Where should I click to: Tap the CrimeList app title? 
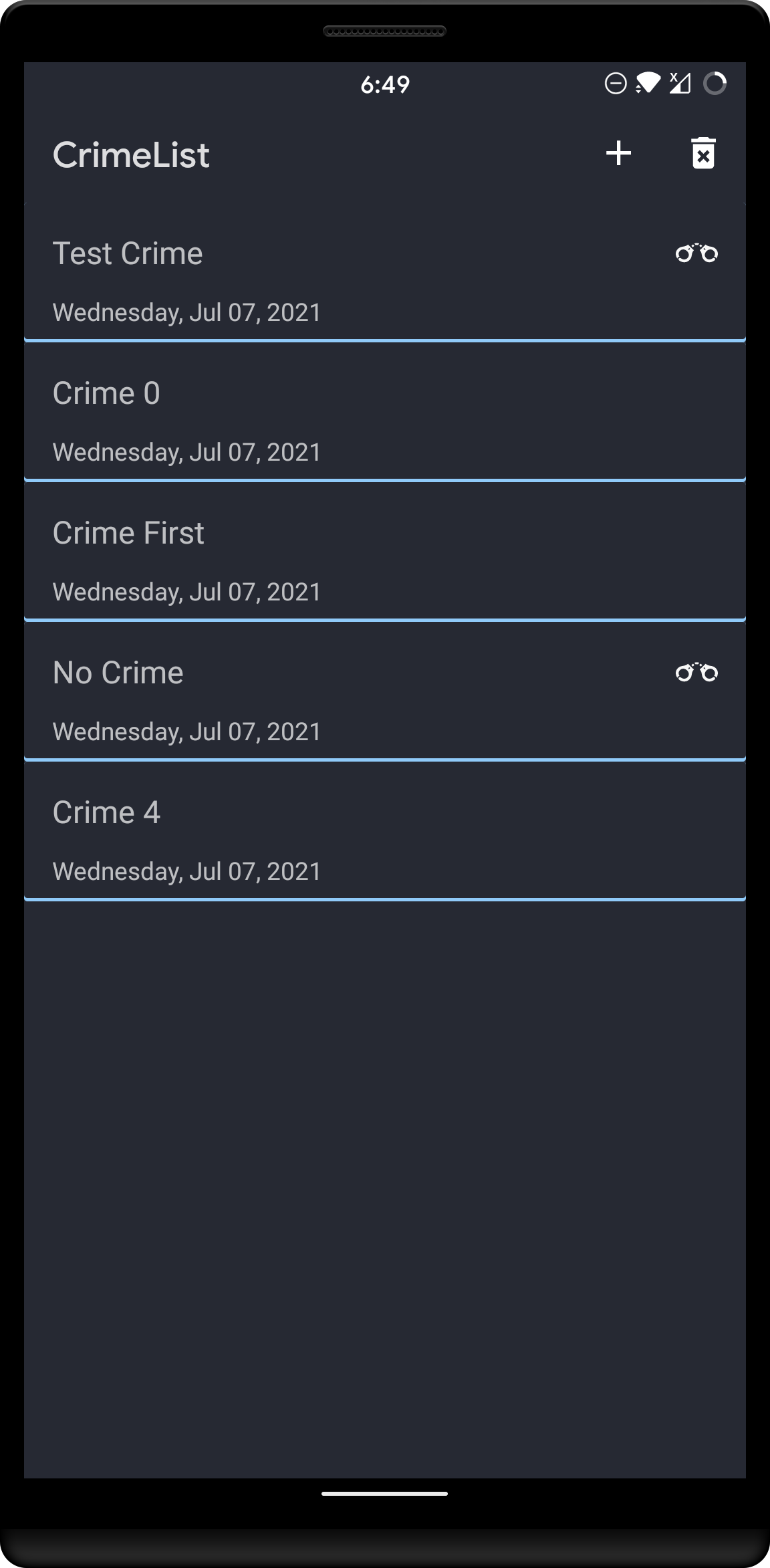click(x=132, y=154)
